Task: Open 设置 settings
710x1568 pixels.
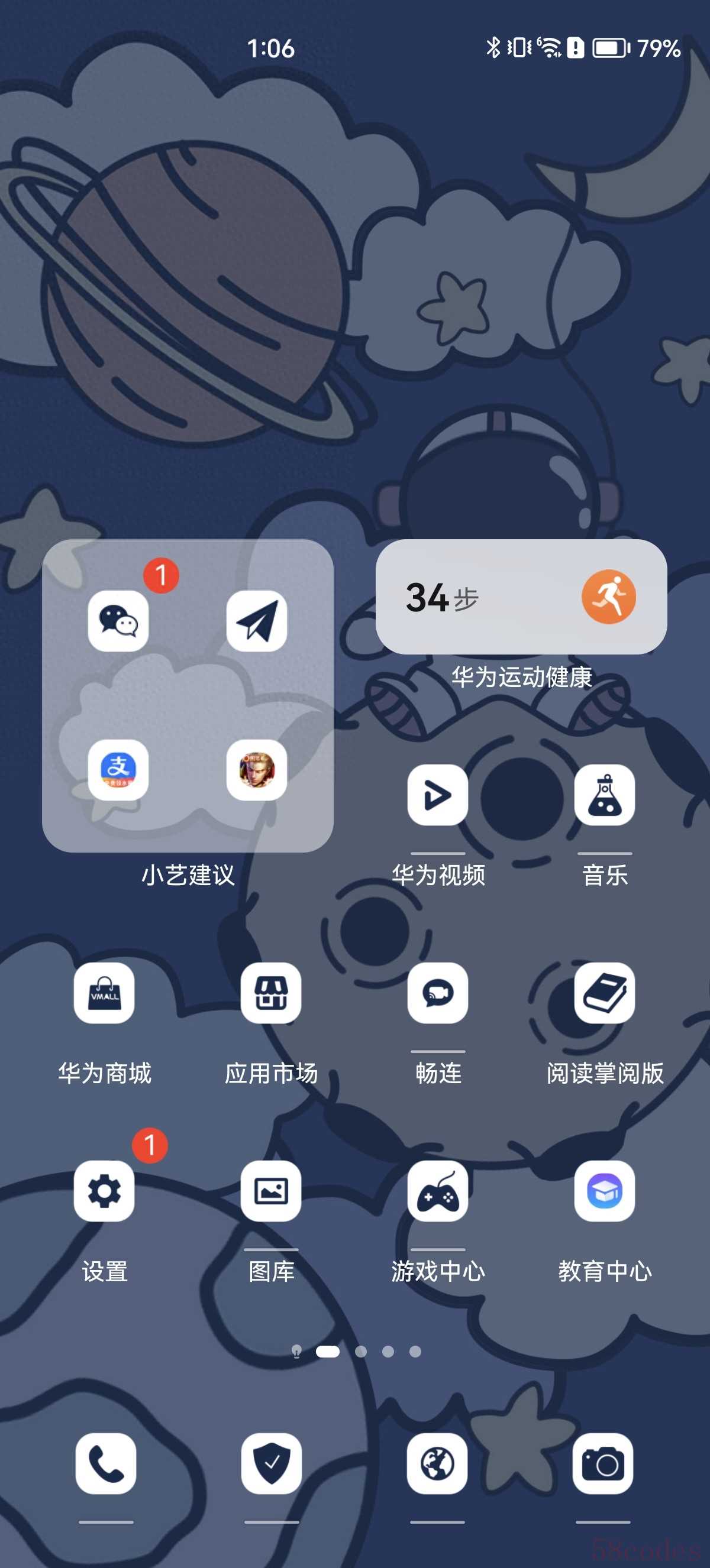Action: point(104,1191)
